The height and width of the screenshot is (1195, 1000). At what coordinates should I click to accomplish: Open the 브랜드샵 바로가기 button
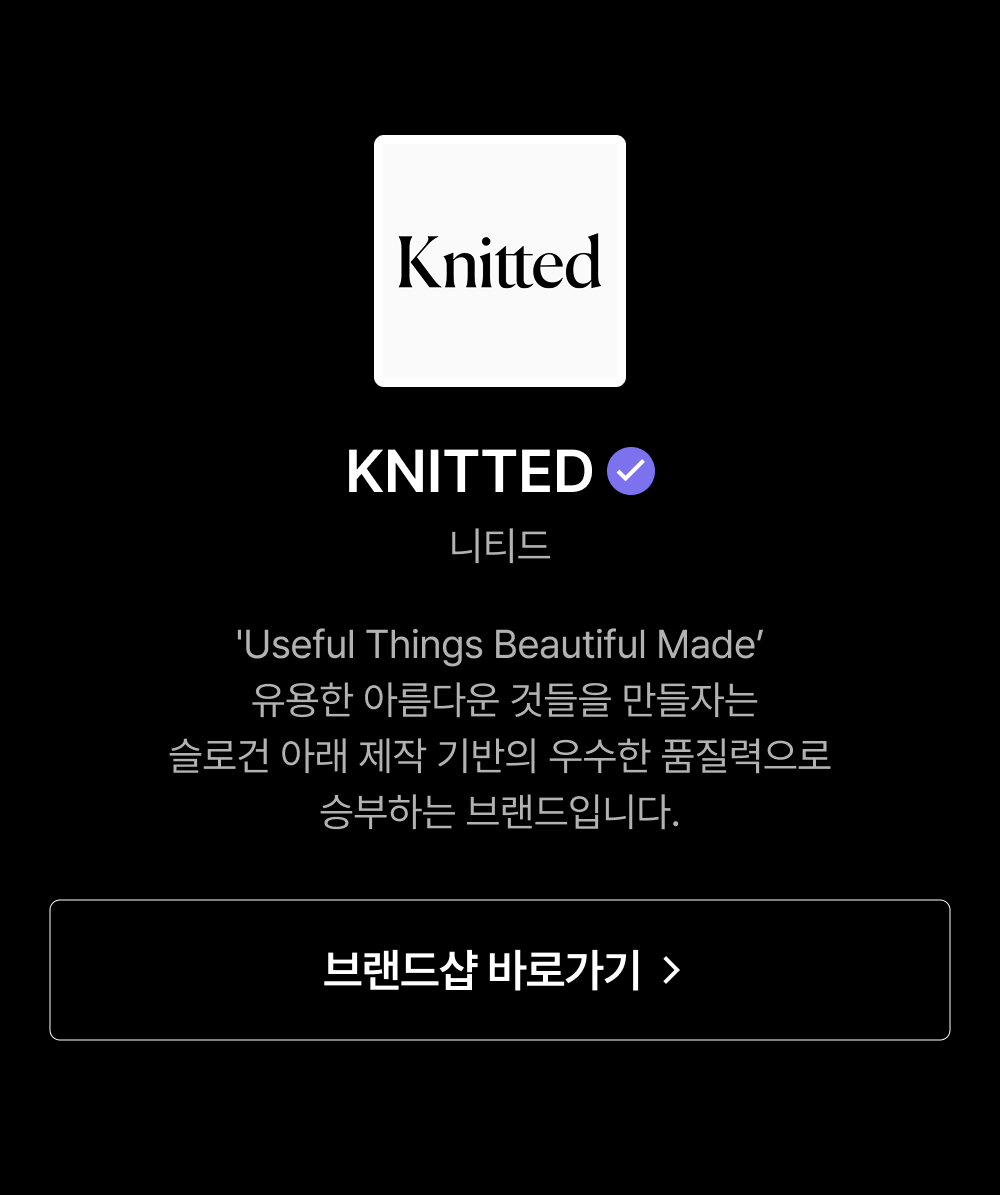500,970
